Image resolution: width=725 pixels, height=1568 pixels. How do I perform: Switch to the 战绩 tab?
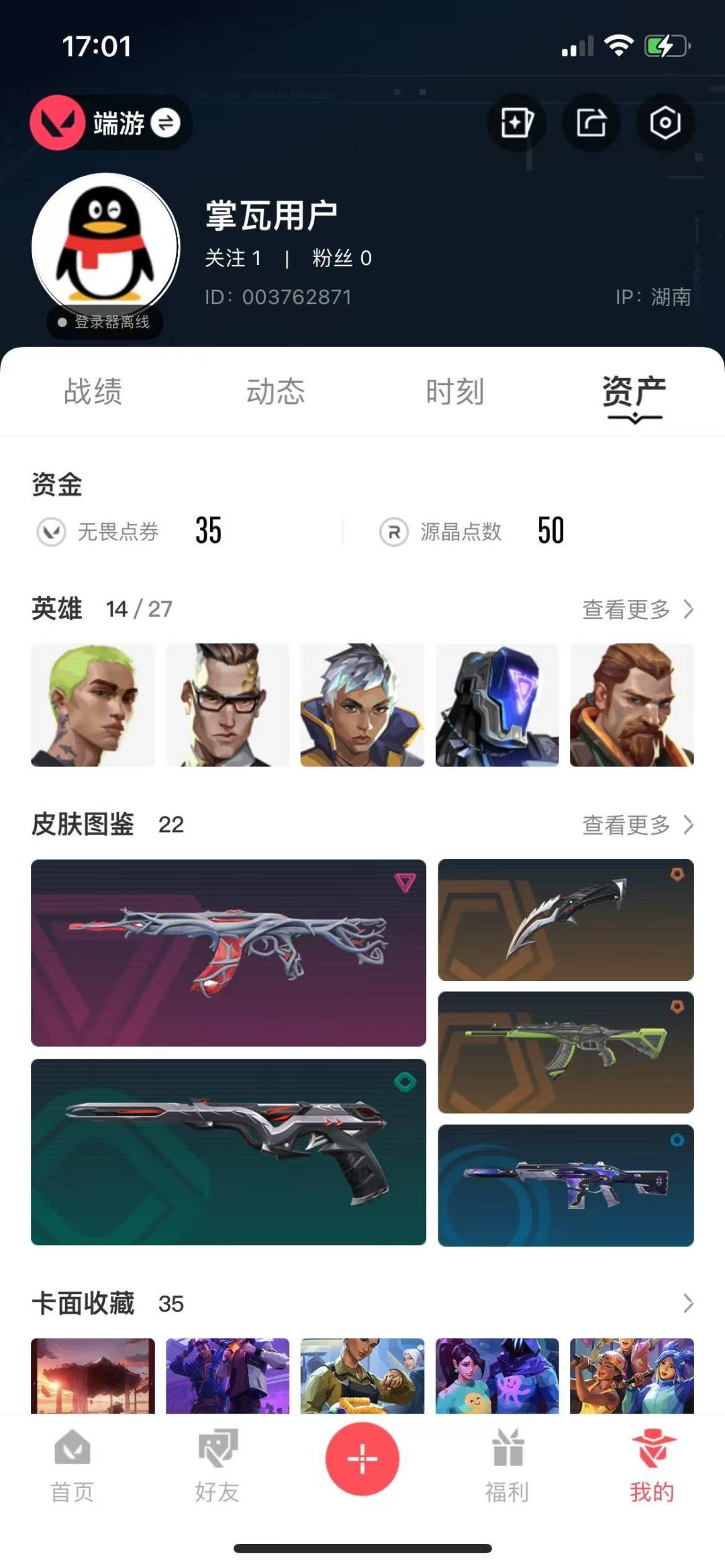point(93,391)
